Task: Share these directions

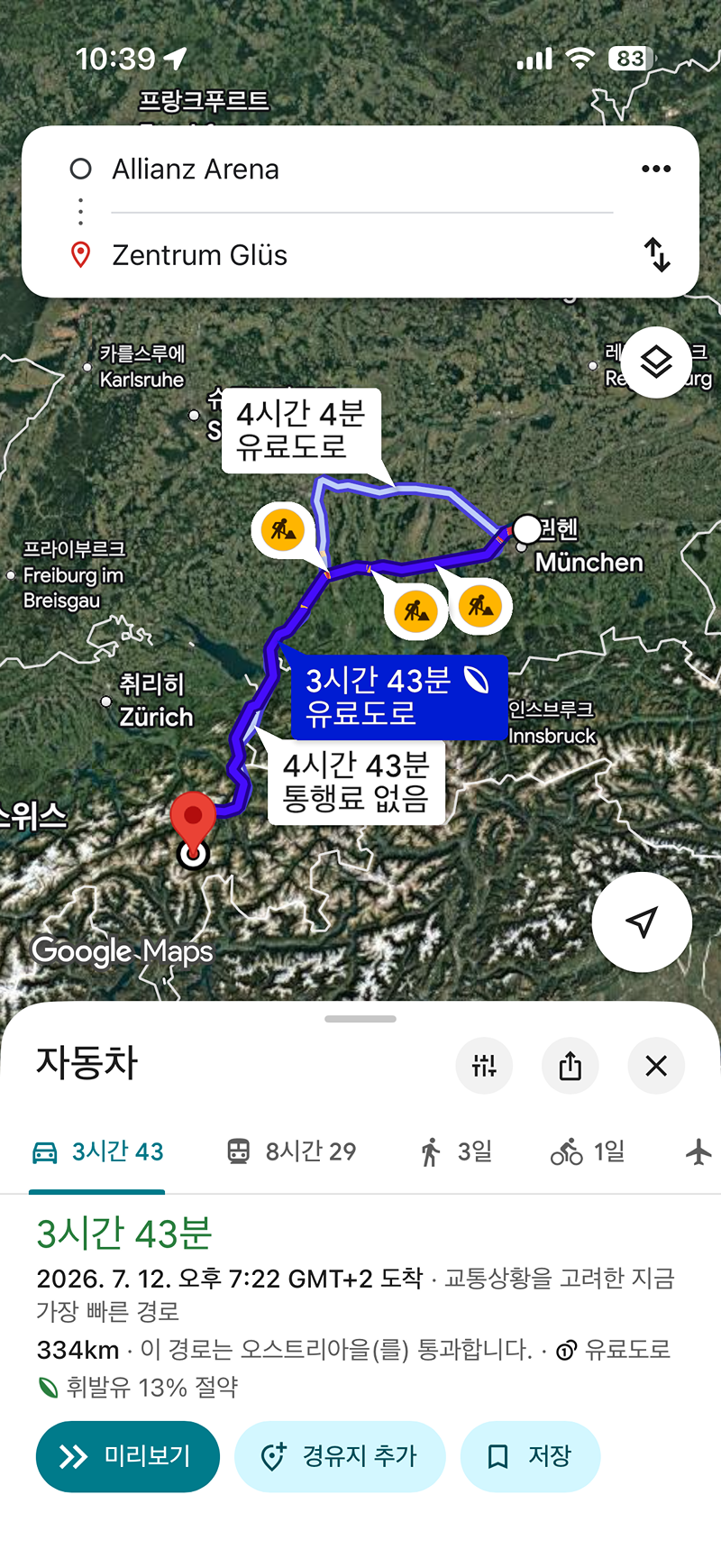Action: click(570, 1066)
